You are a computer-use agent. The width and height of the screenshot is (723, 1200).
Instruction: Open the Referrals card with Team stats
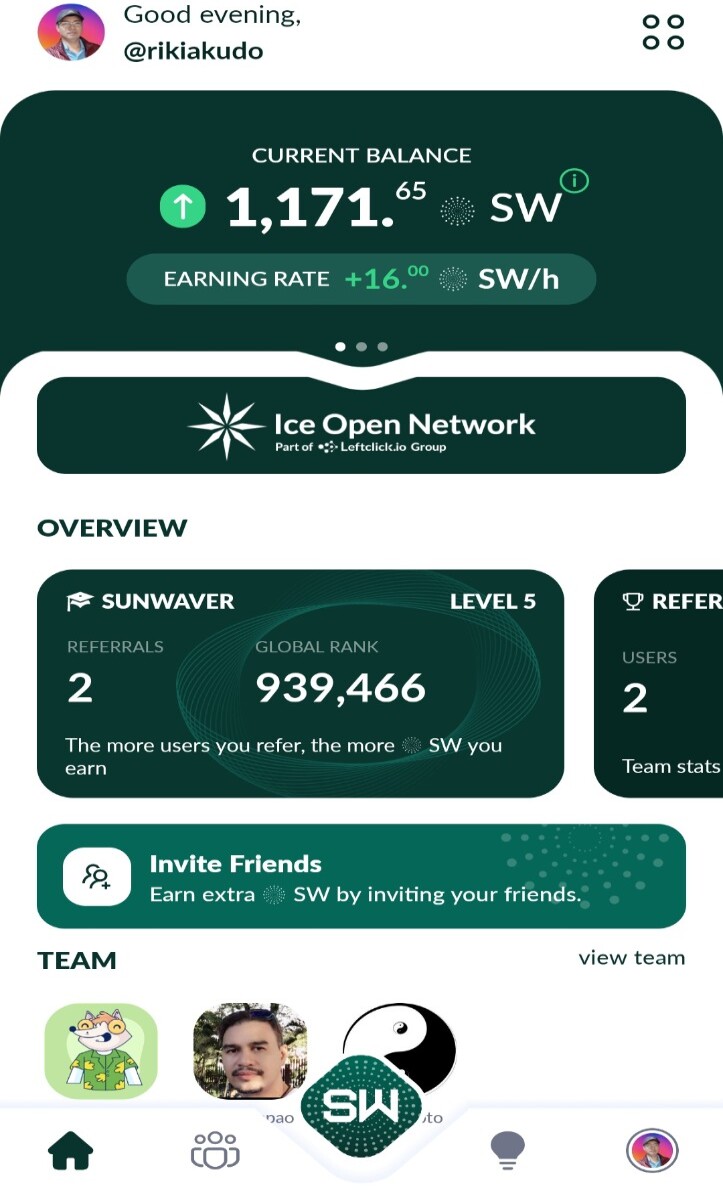click(x=658, y=683)
